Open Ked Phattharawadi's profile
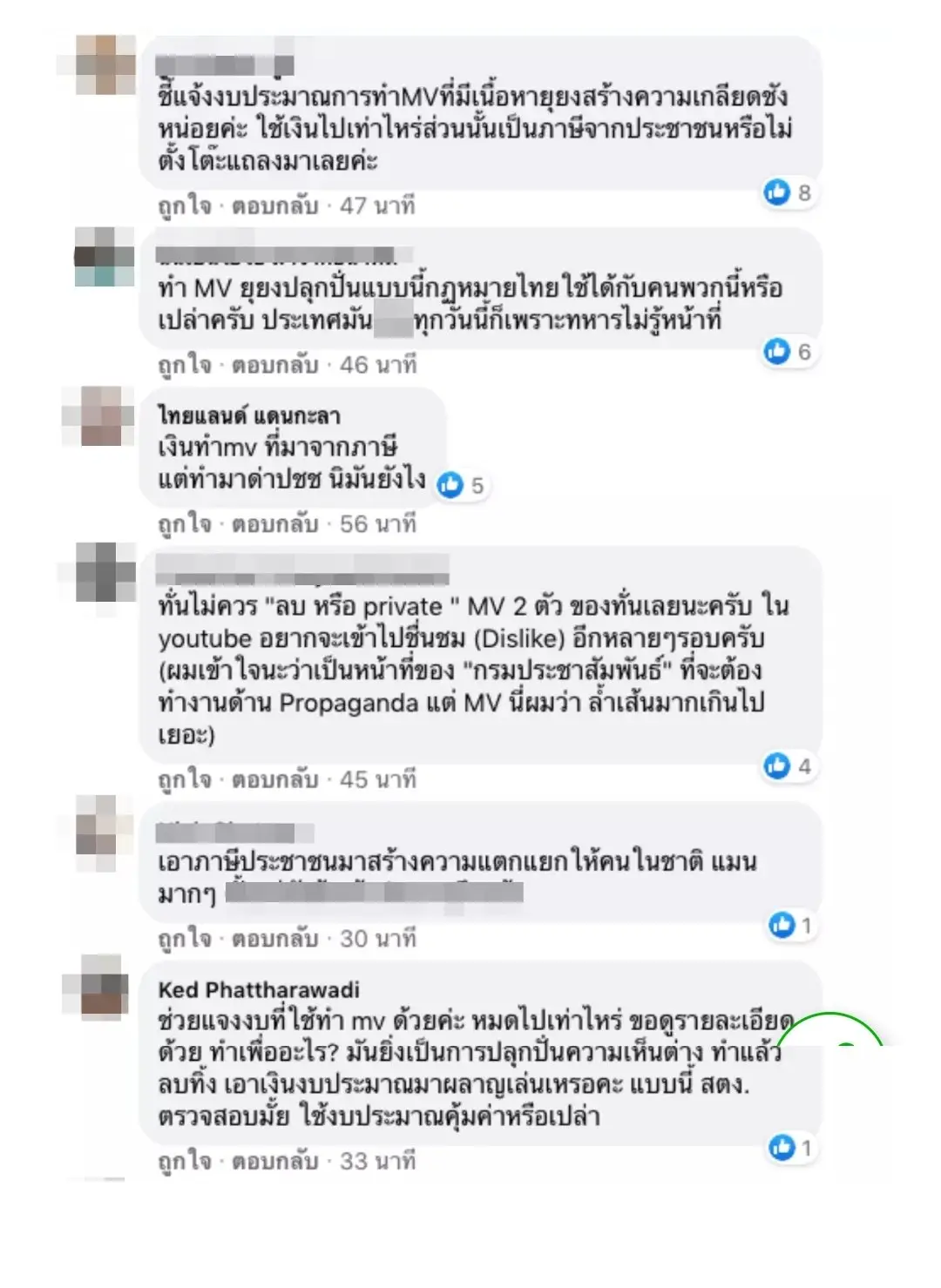This screenshot has width=941, height=1288. tap(259, 990)
